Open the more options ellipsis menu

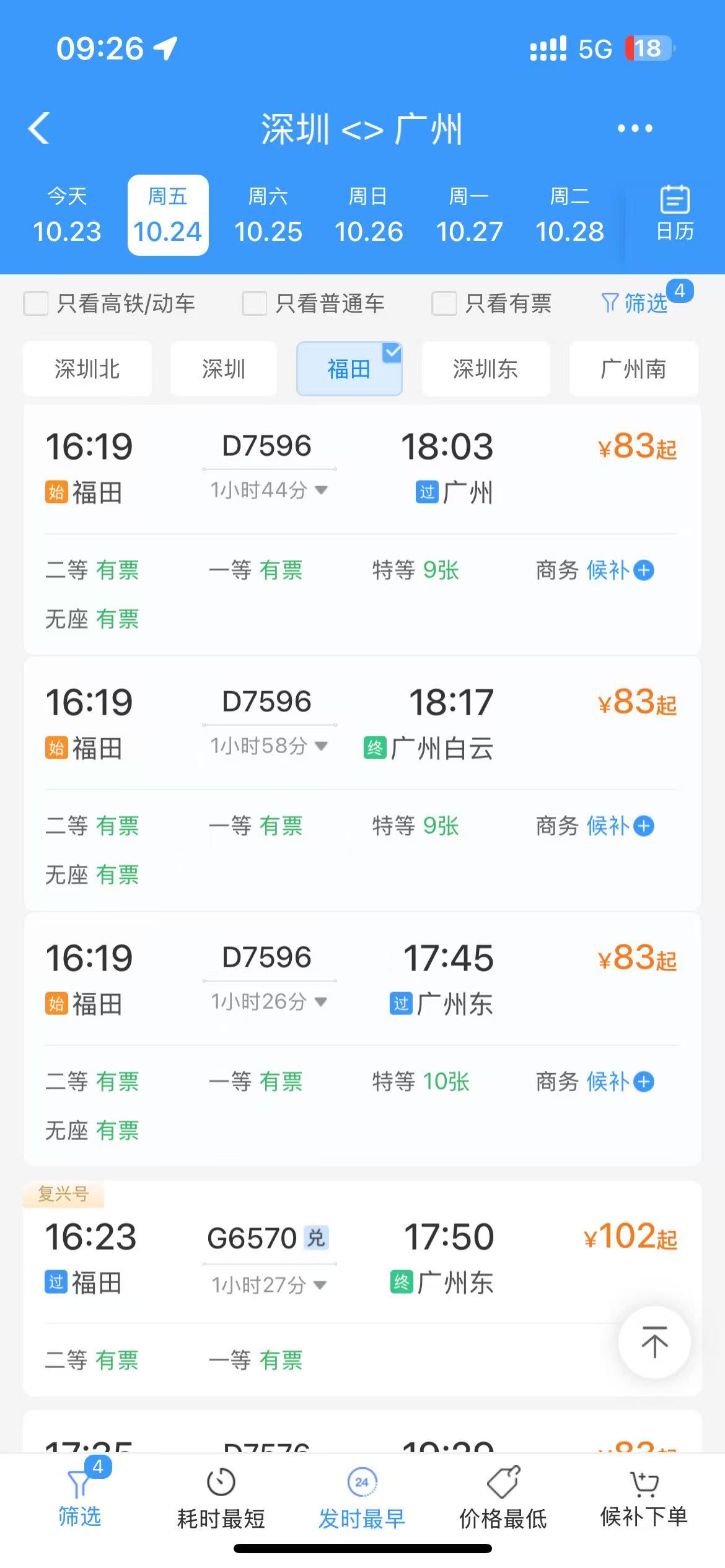pyautogui.click(x=634, y=128)
